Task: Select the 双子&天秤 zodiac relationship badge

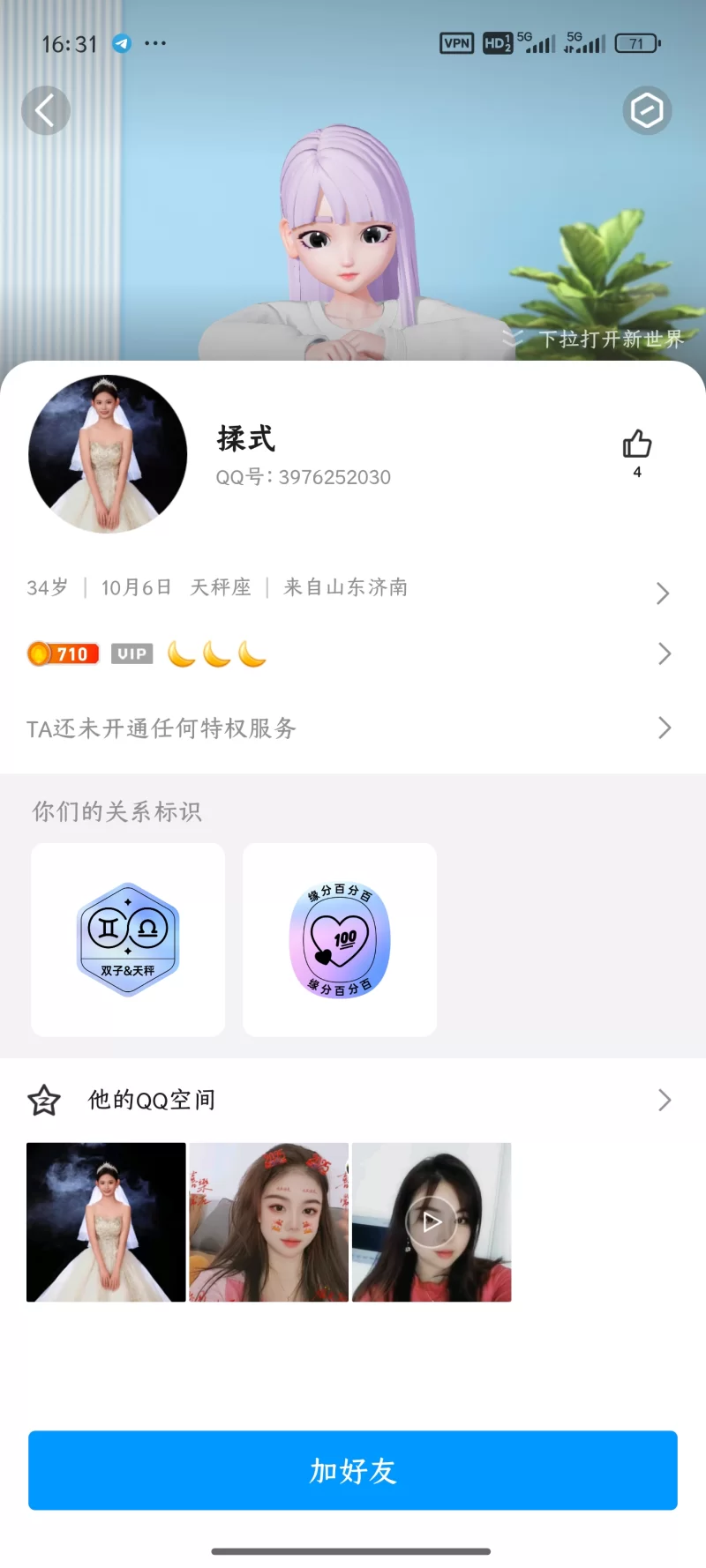Action: (127, 939)
